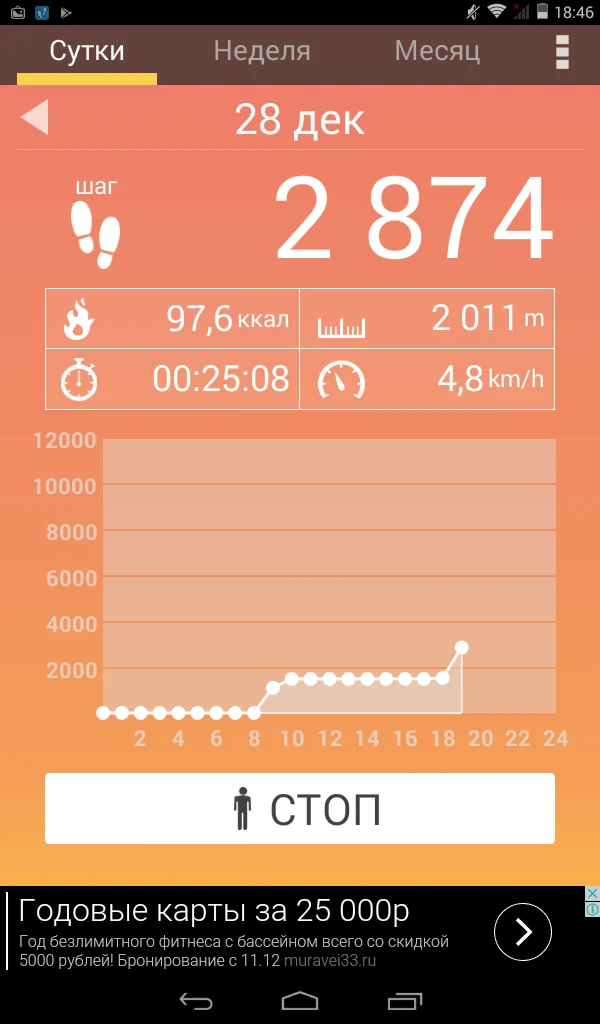The height and width of the screenshot is (1024, 600).
Task: Switch to the Неделя tab
Action: click(x=262, y=51)
